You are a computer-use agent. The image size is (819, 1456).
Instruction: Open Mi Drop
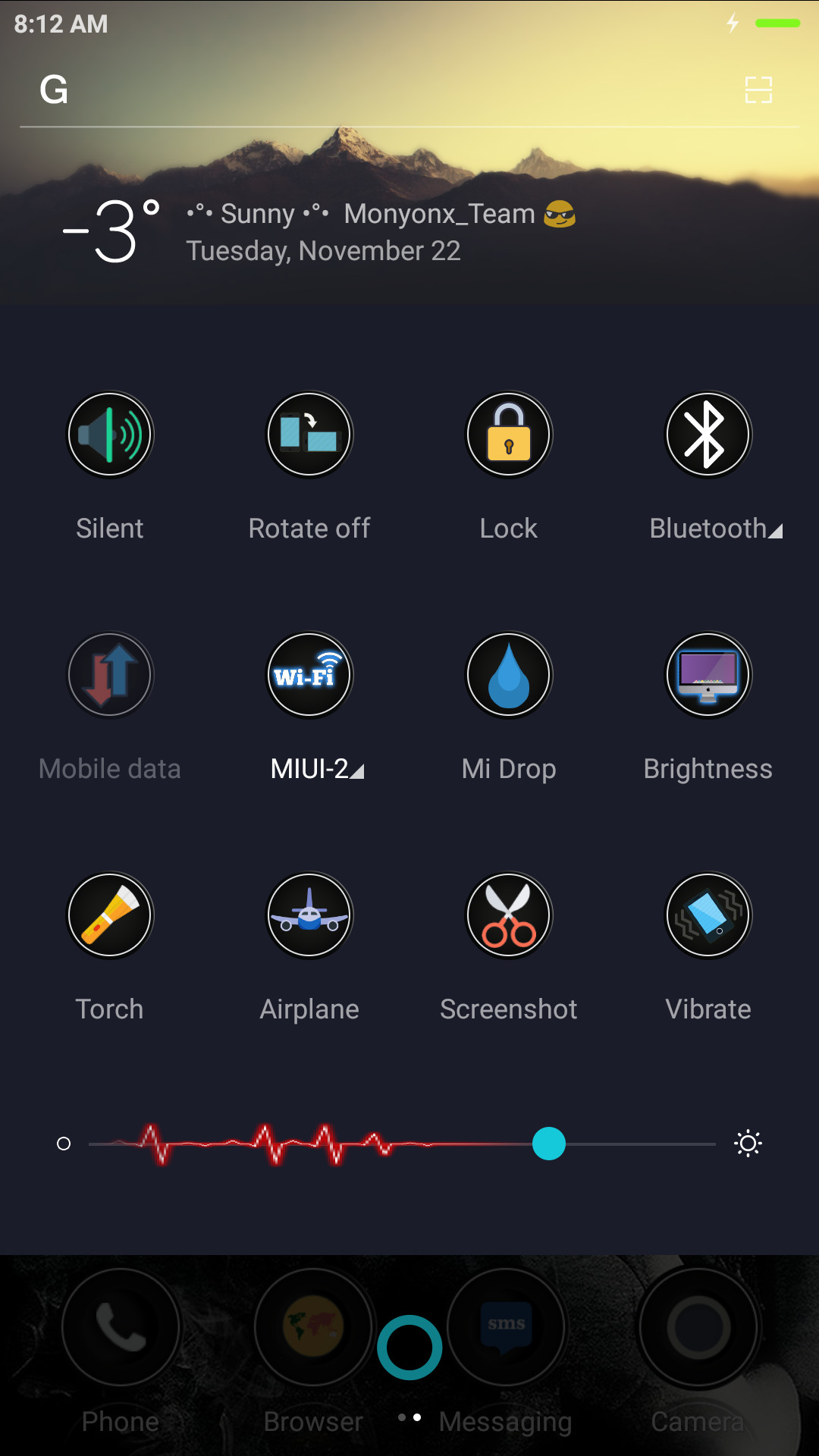tap(509, 675)
